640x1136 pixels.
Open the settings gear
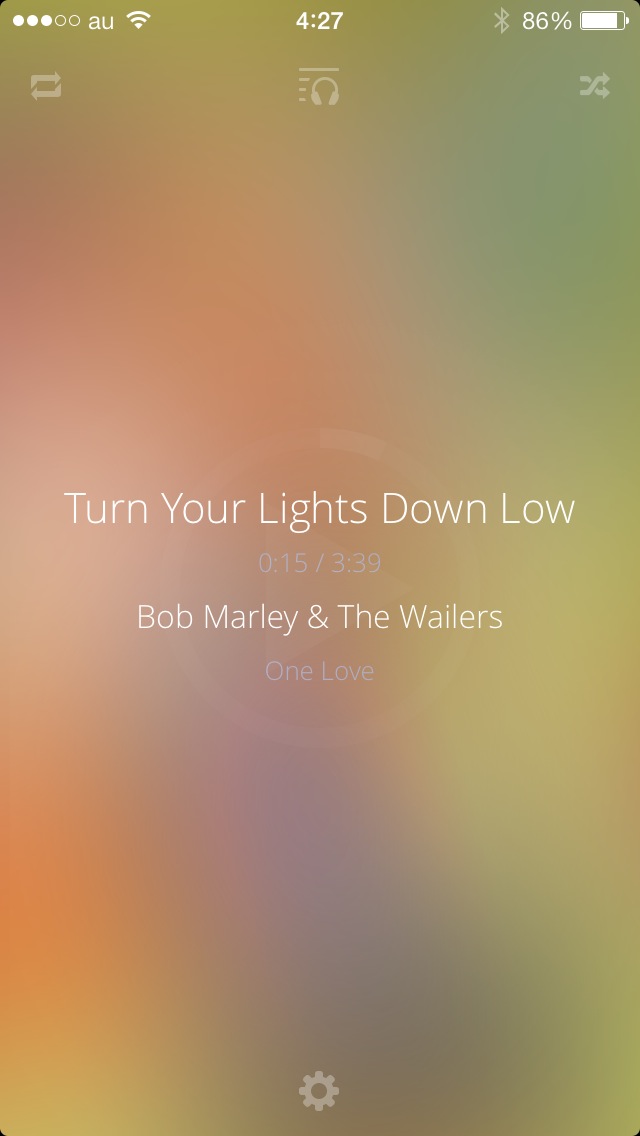(319, 1091)
